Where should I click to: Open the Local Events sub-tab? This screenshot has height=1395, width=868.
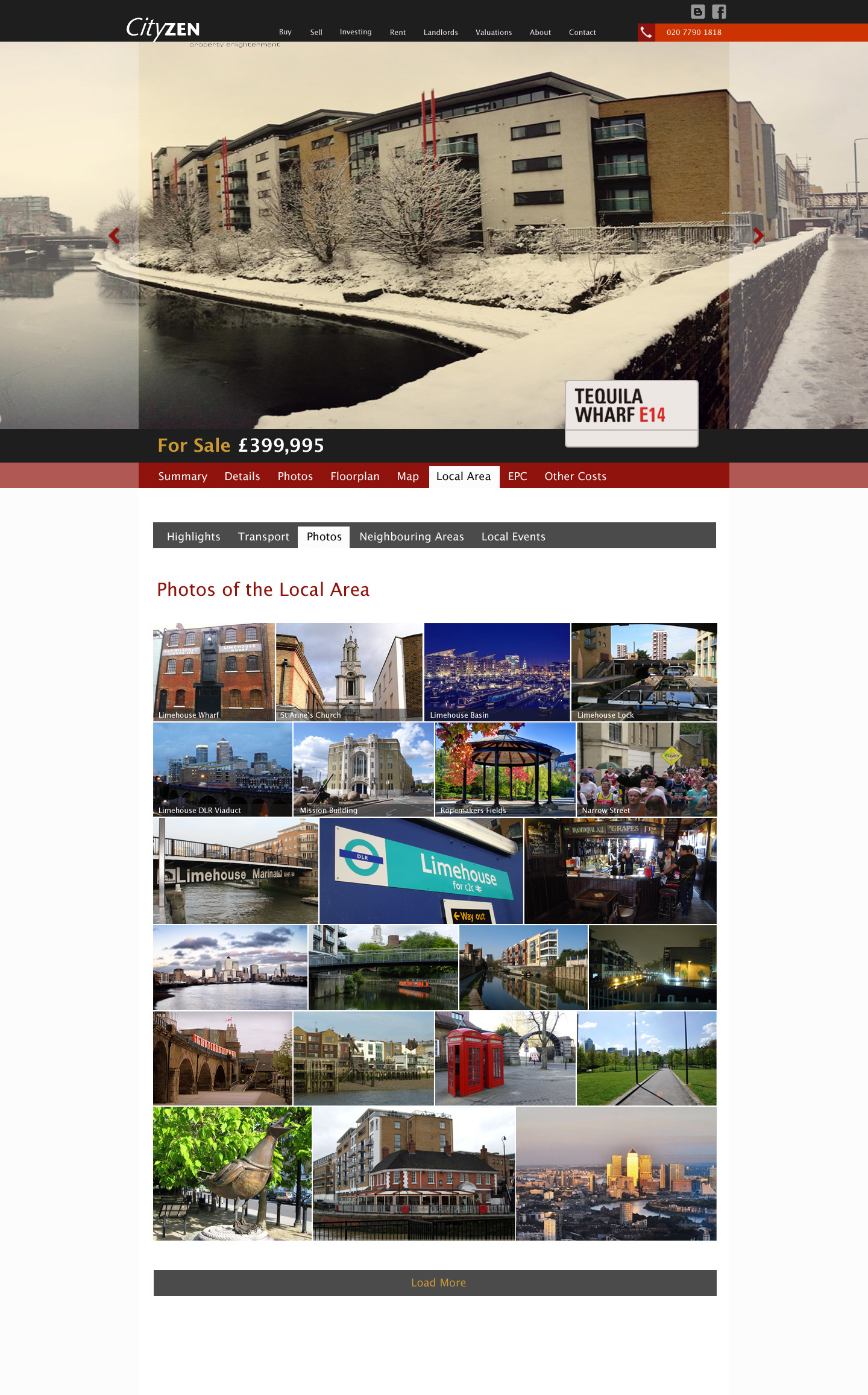coord(514,536)
